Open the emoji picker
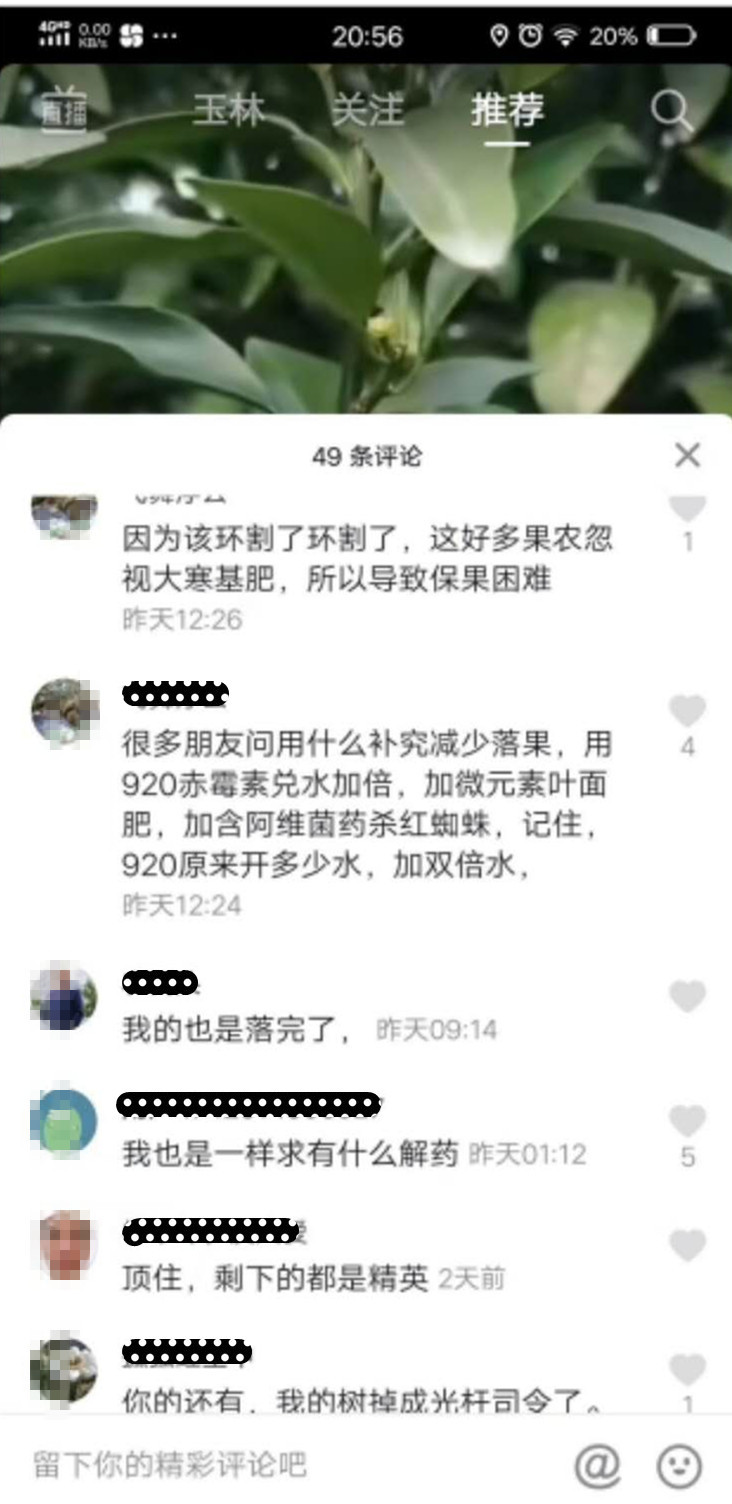Image resolution: width=732 pixels, height=1504 pixels. click(678, 1467)
